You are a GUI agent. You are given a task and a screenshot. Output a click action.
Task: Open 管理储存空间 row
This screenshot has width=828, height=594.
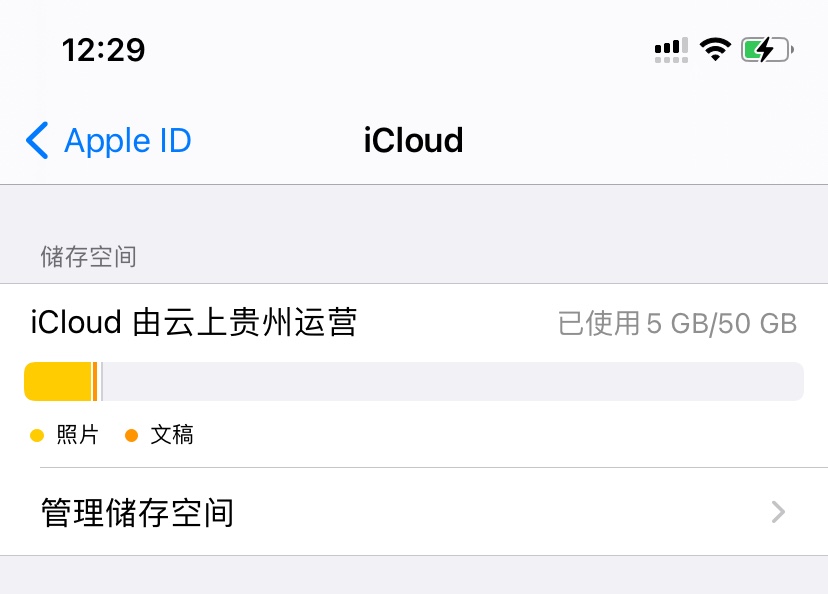(413, 512)
